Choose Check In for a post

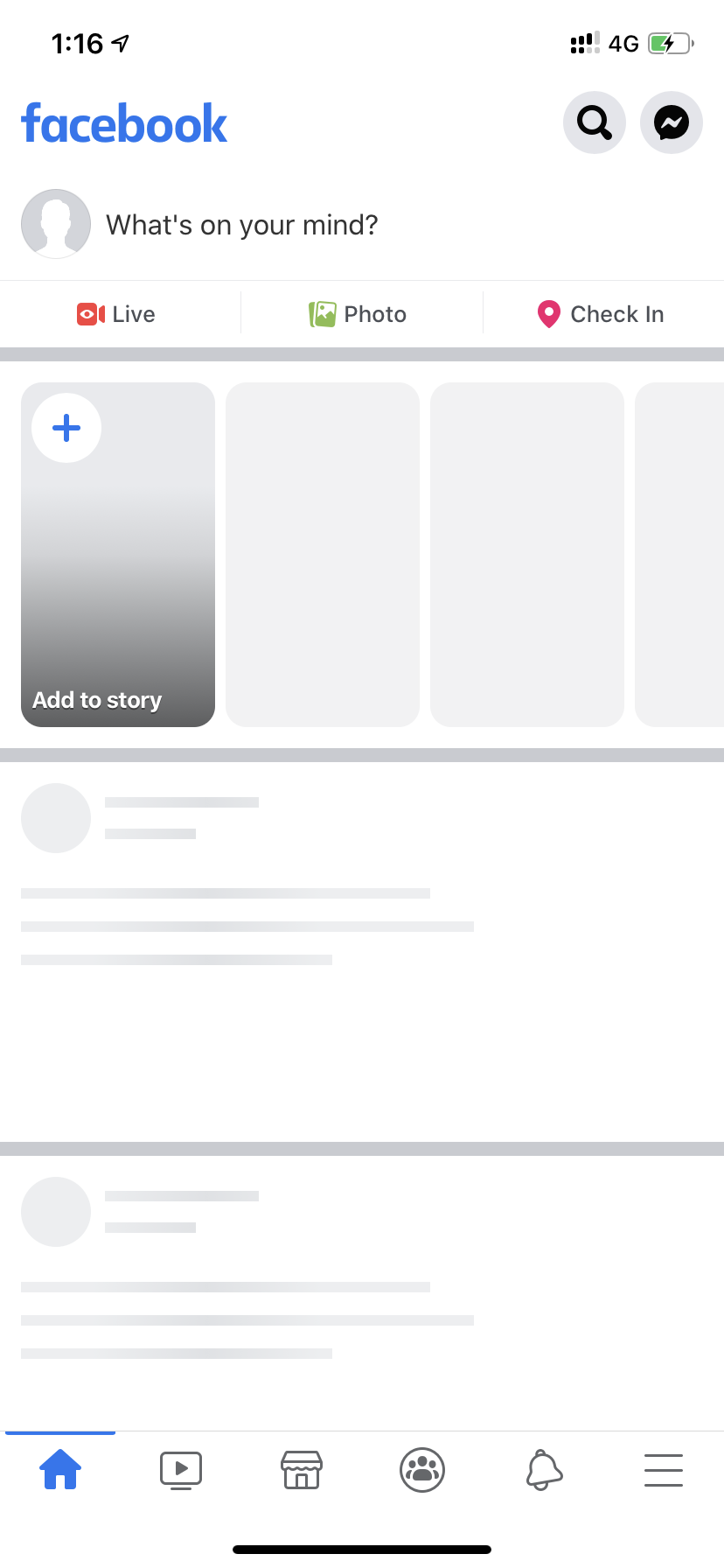pos(601,314)
